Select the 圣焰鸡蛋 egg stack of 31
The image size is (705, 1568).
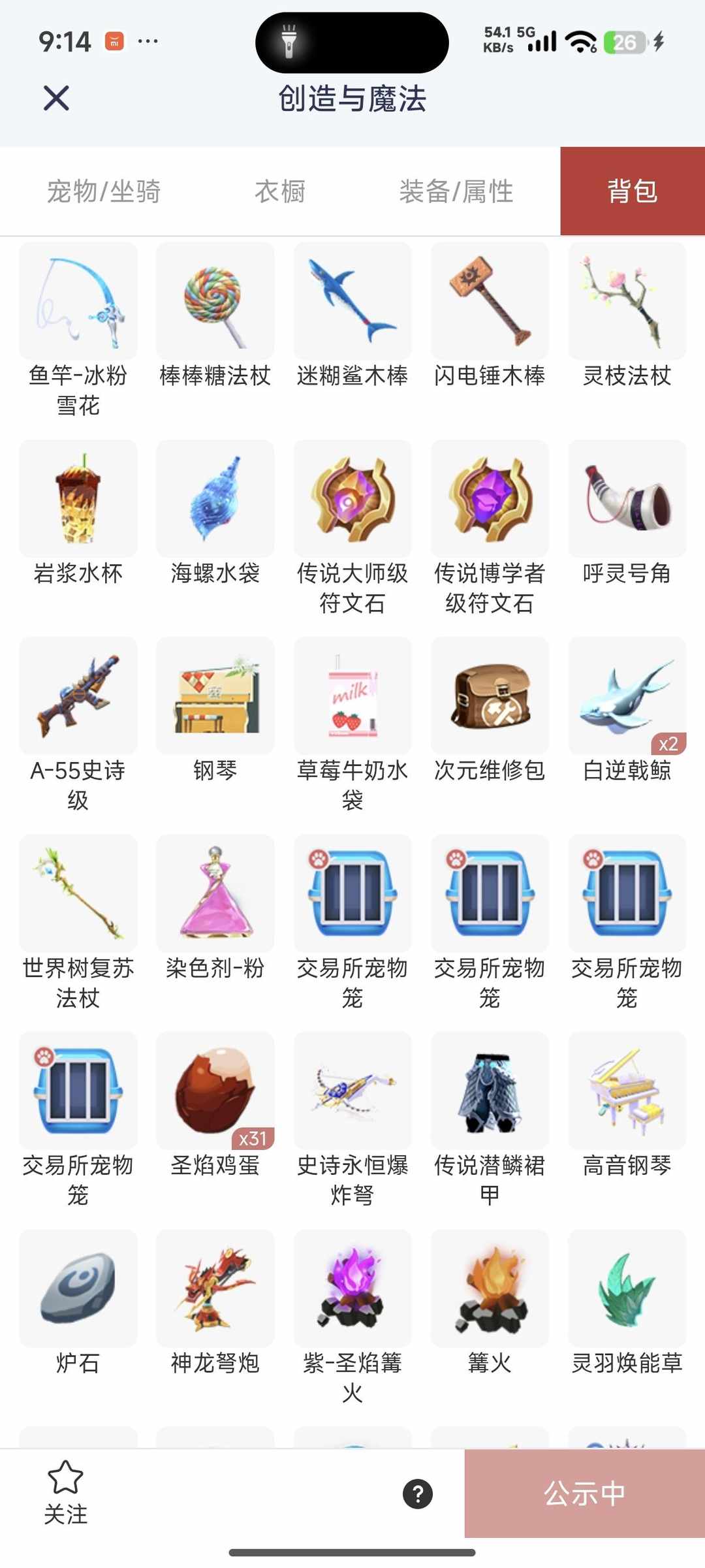[215, 1091]
